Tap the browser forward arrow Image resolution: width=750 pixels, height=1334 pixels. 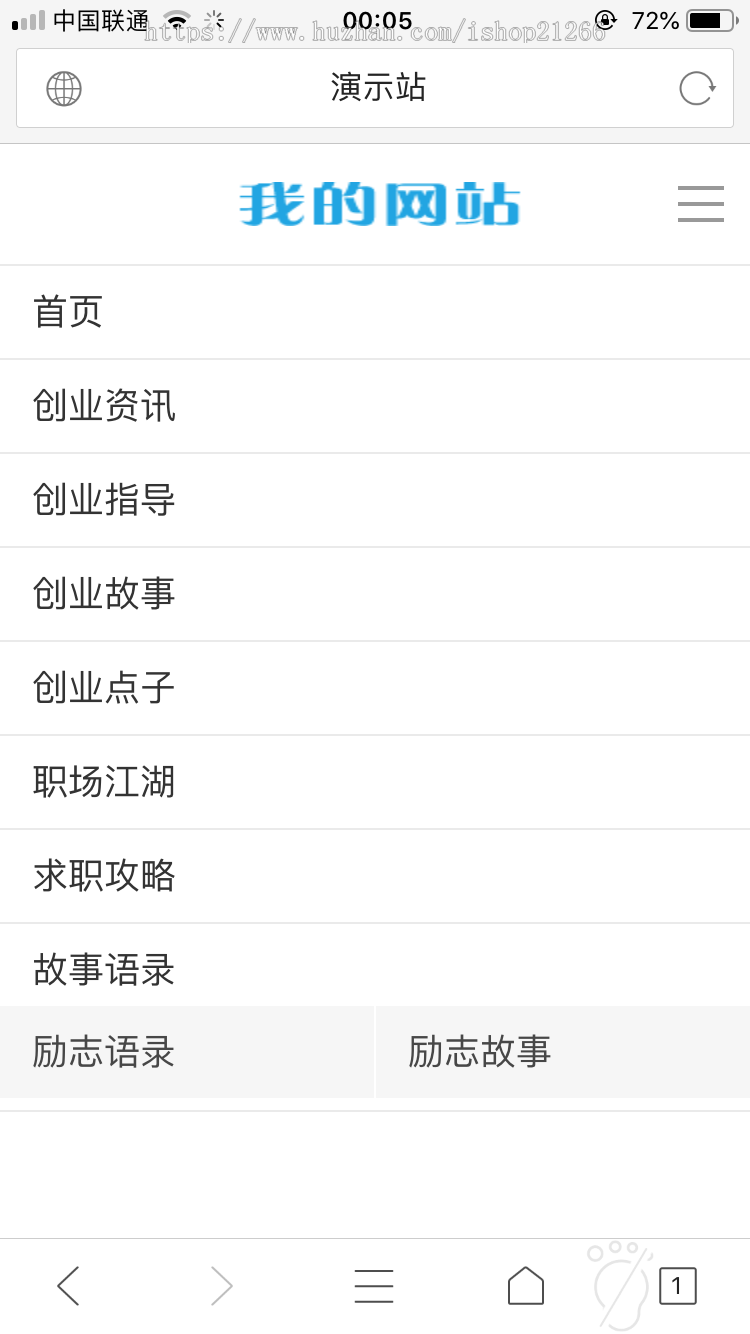(x=220, y=1286)
